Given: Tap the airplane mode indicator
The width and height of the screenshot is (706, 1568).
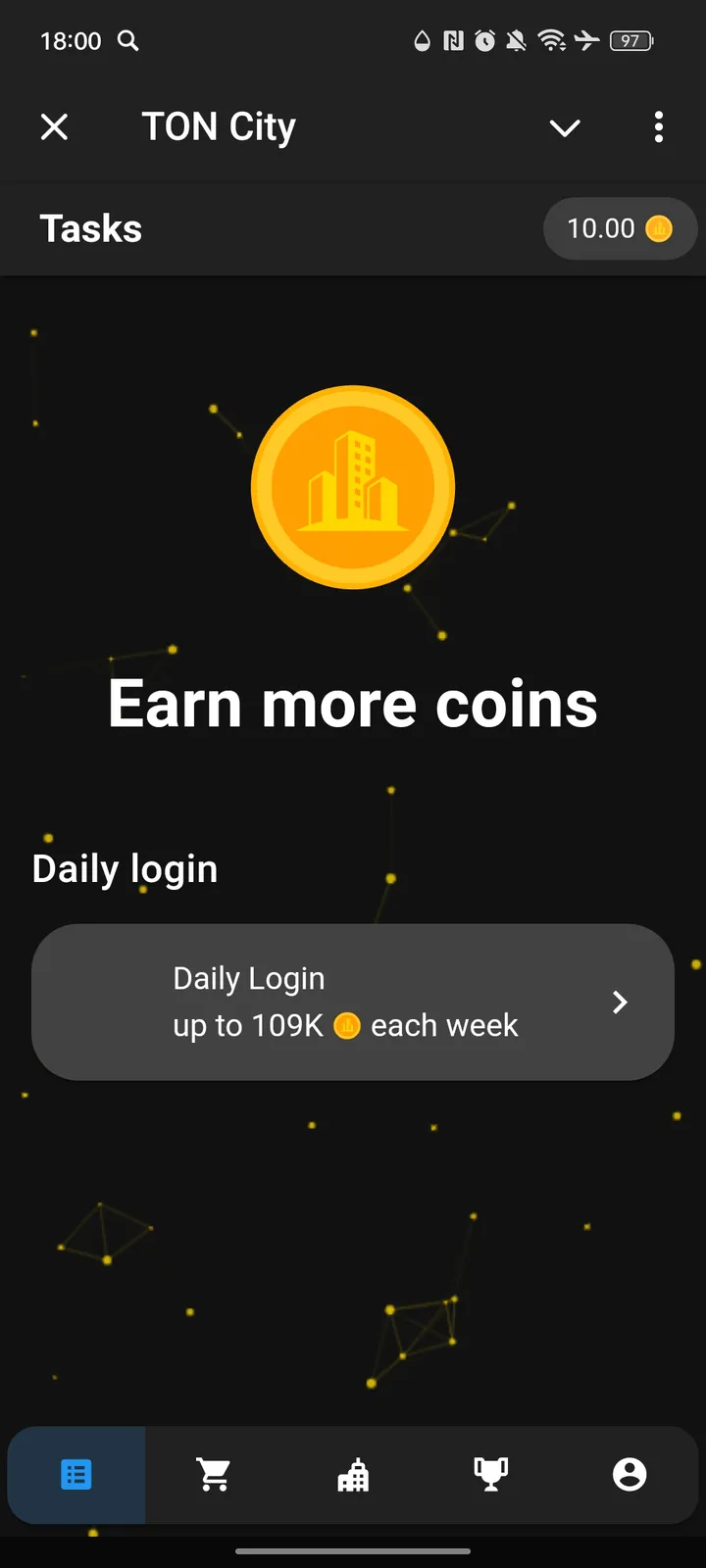Looking at the screenshot, I should tap(585, 41).
